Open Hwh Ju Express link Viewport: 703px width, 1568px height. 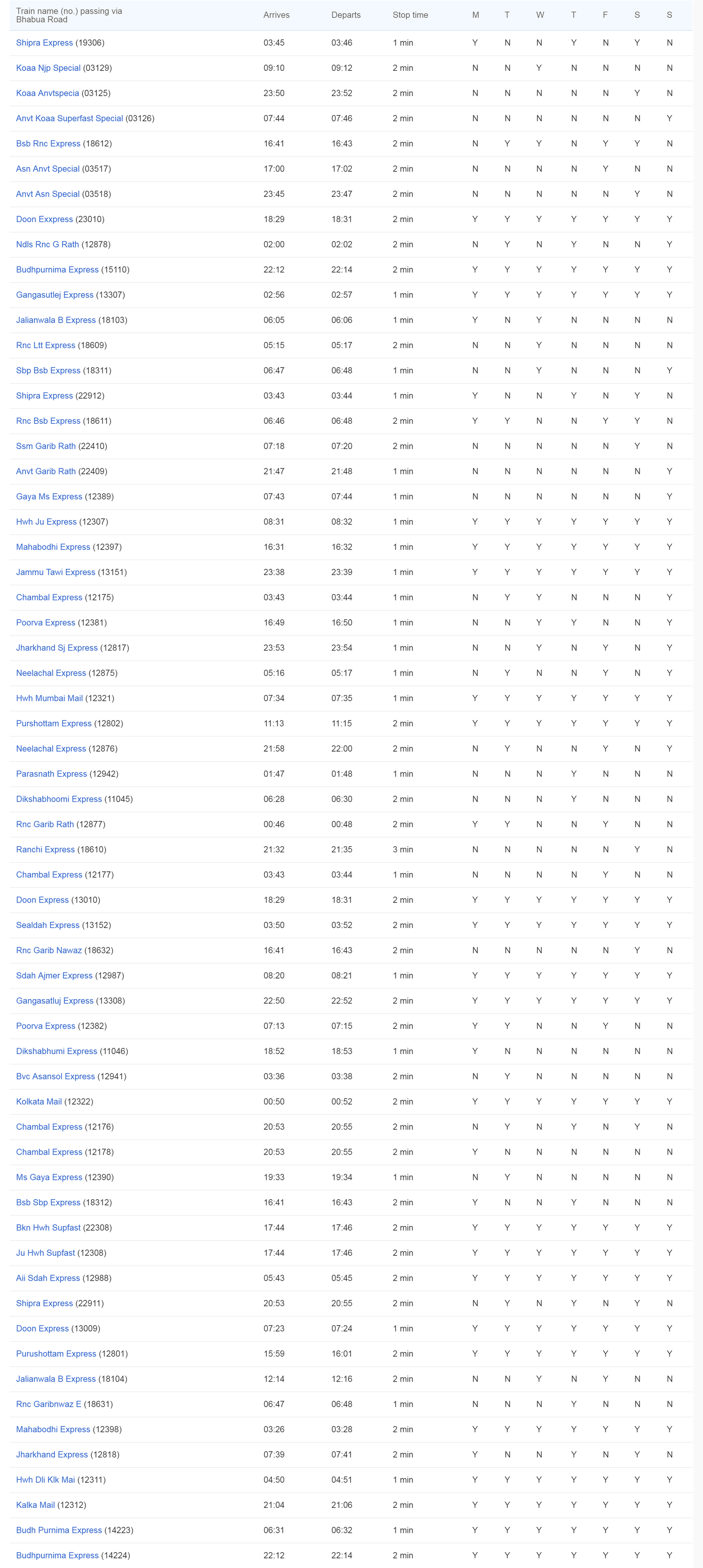(x=46, y=522)
